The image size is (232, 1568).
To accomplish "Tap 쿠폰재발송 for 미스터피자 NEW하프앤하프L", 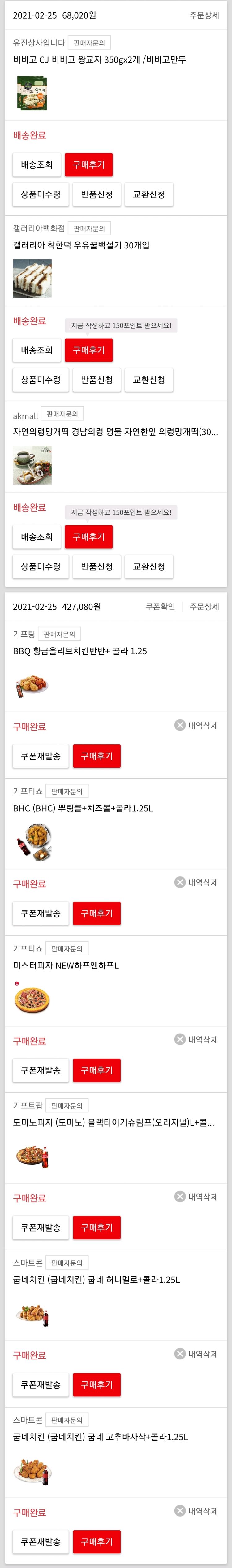I will pos(41,1070).
